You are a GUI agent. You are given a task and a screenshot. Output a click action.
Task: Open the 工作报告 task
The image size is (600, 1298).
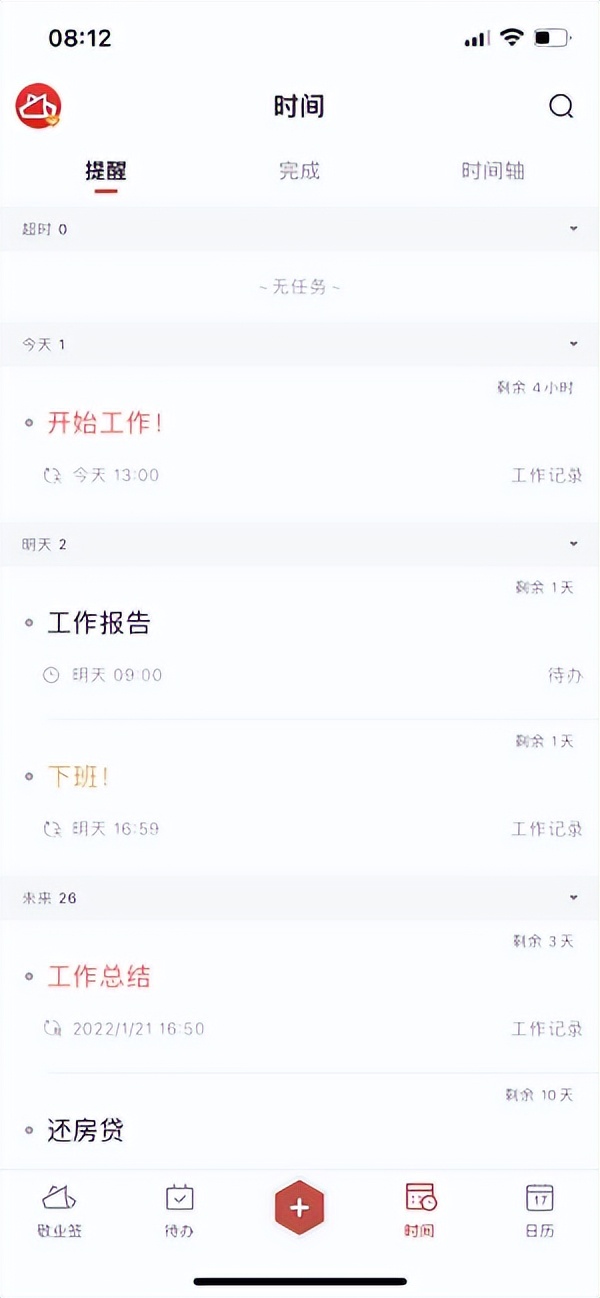coord(99,624)
